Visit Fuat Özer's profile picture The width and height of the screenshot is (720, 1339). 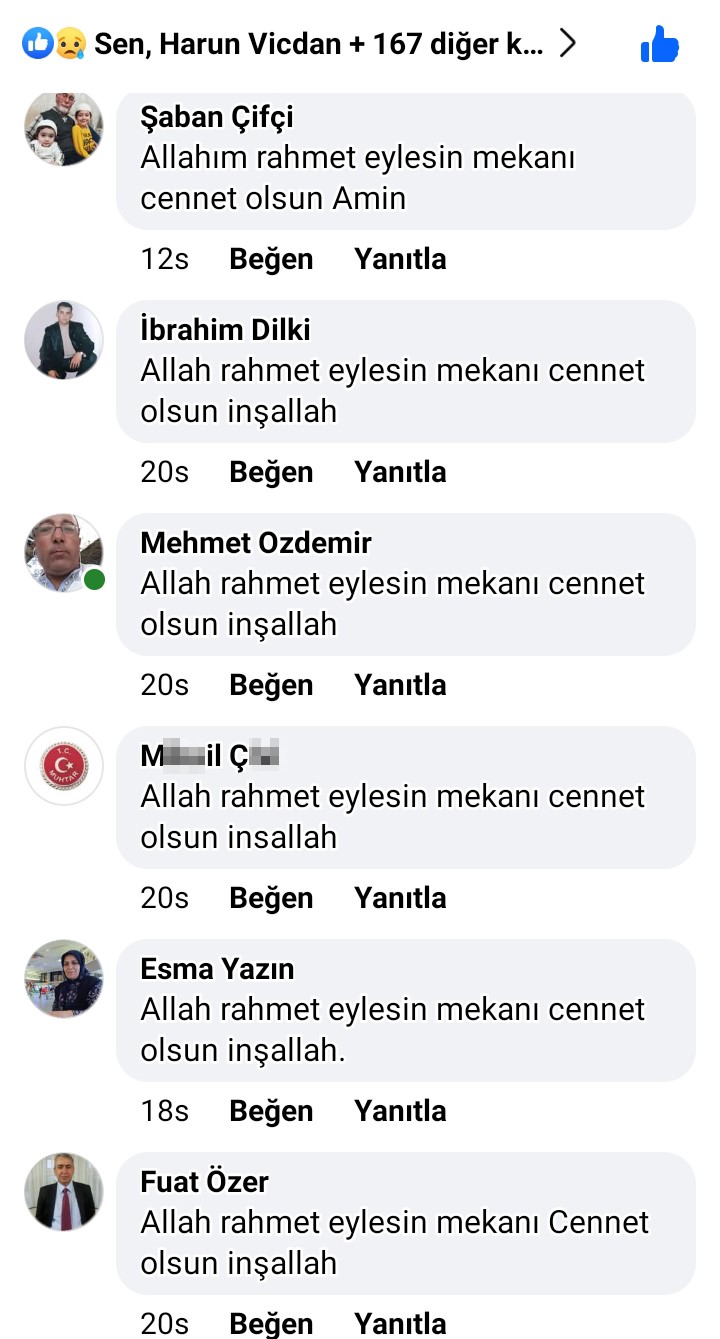(63, 1191)
